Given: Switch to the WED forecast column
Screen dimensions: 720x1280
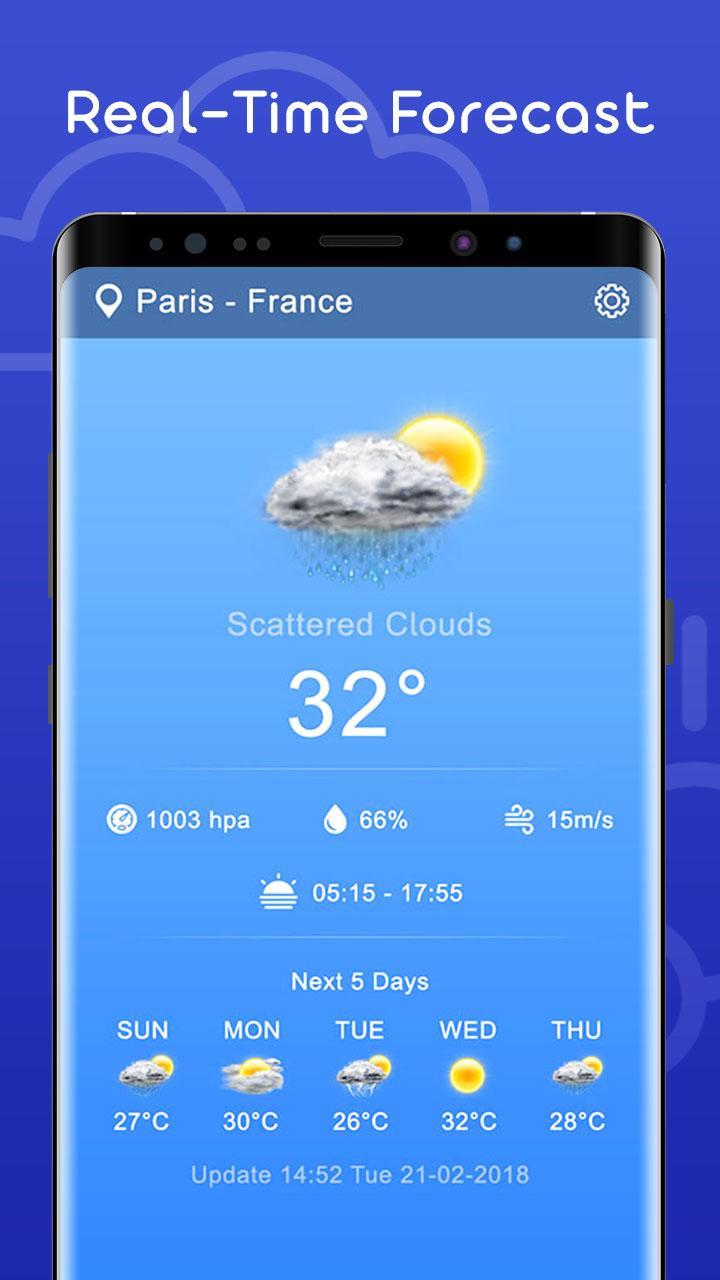Looking at the screenshot, I should click(468, 1031).
